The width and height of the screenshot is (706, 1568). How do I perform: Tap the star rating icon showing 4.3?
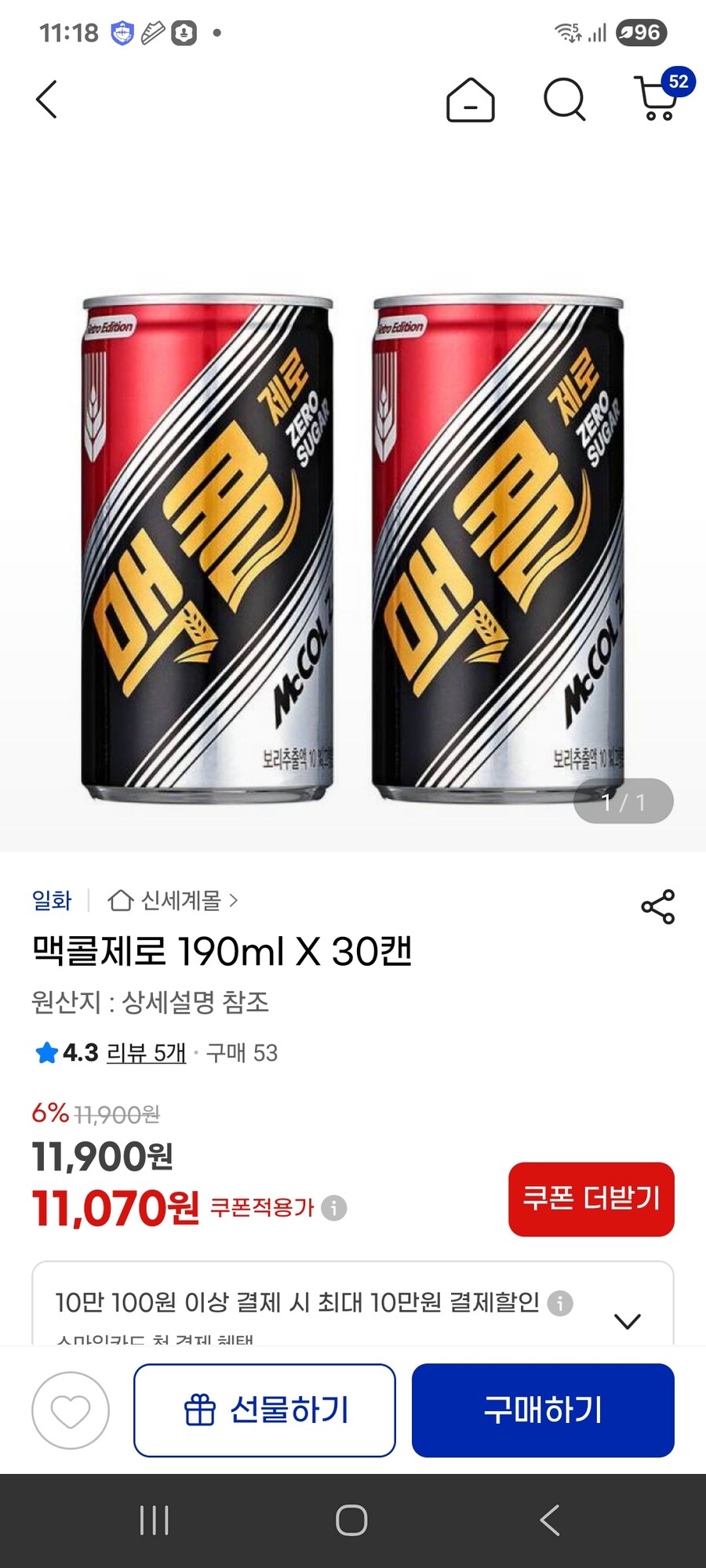pos(47,1054)
